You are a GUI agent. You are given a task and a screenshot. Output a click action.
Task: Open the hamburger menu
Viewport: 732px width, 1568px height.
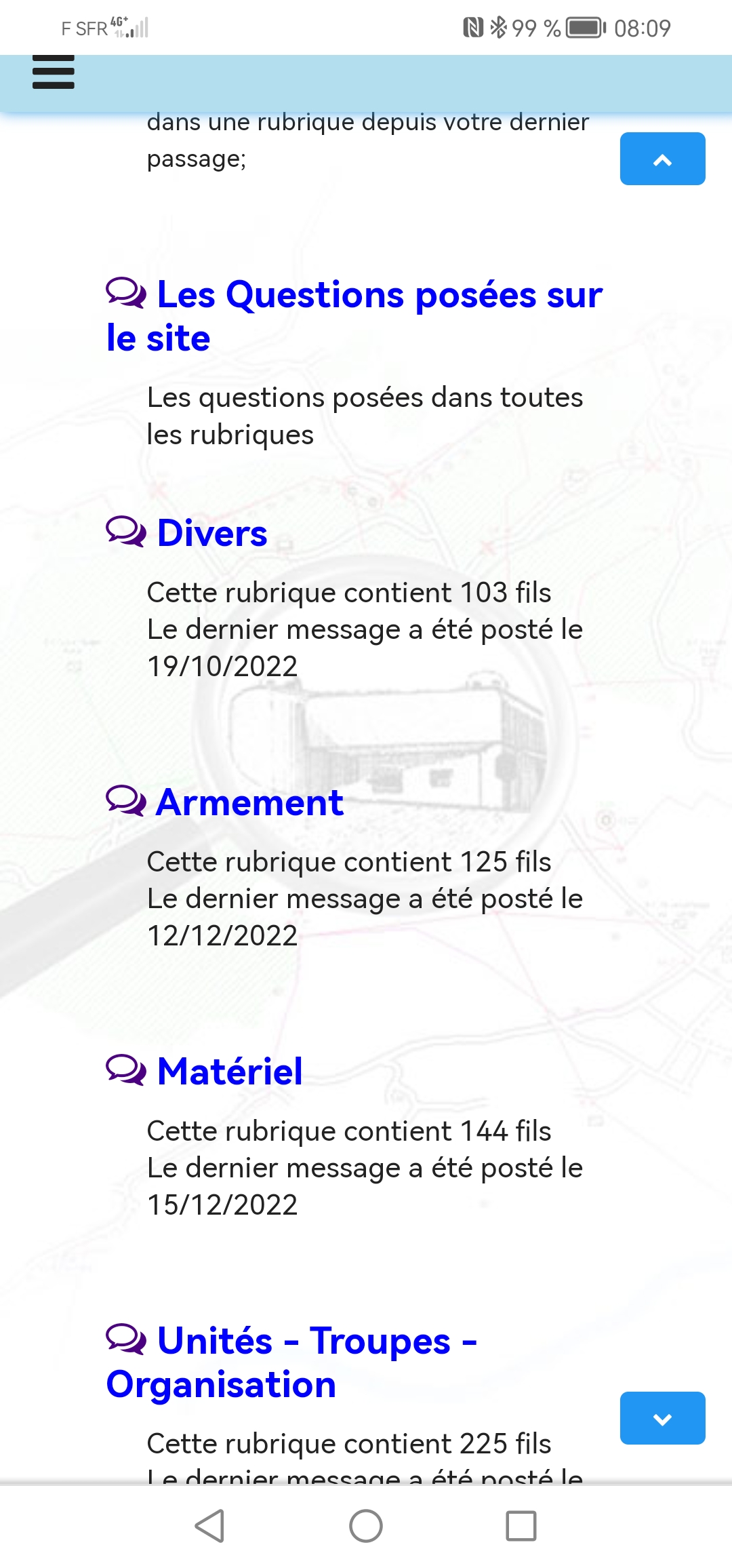click(x=53, y=72)
